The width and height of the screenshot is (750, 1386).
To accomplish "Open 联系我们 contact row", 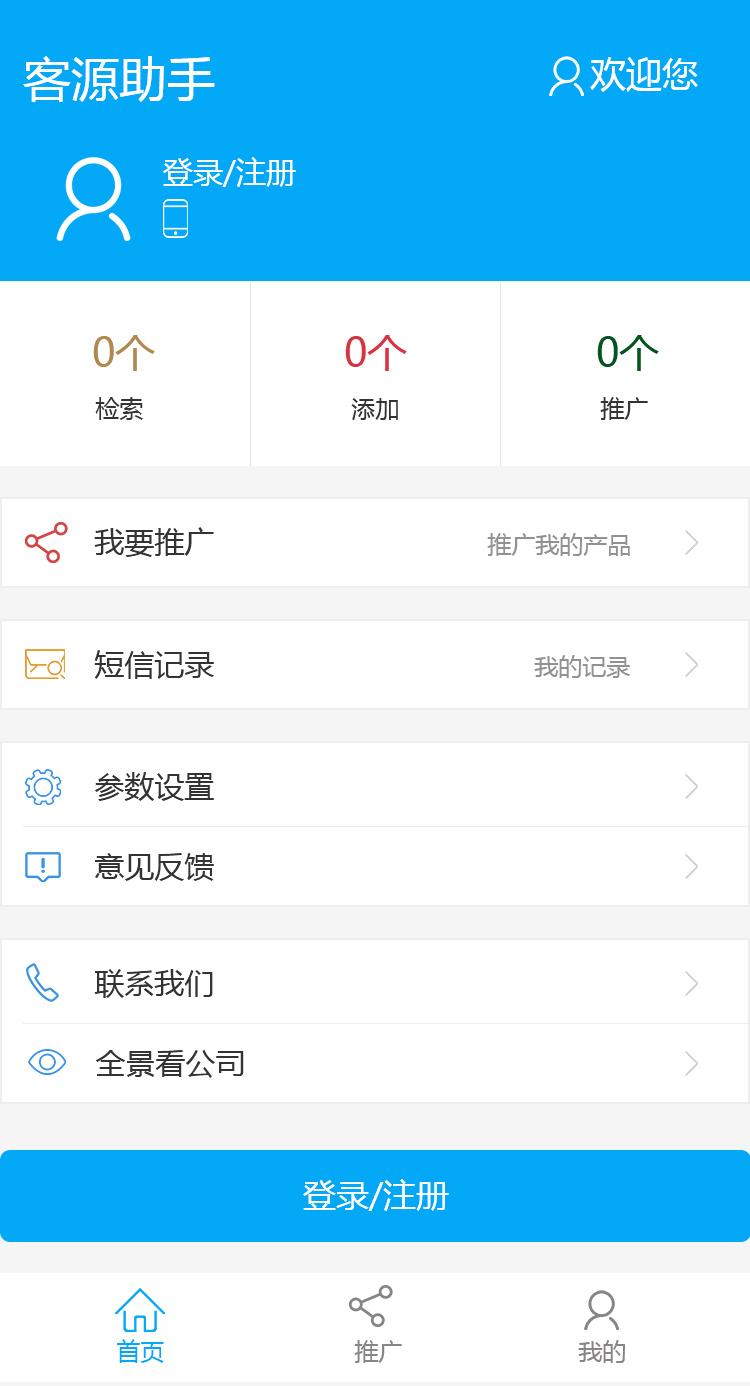I will tap(375, 984).
